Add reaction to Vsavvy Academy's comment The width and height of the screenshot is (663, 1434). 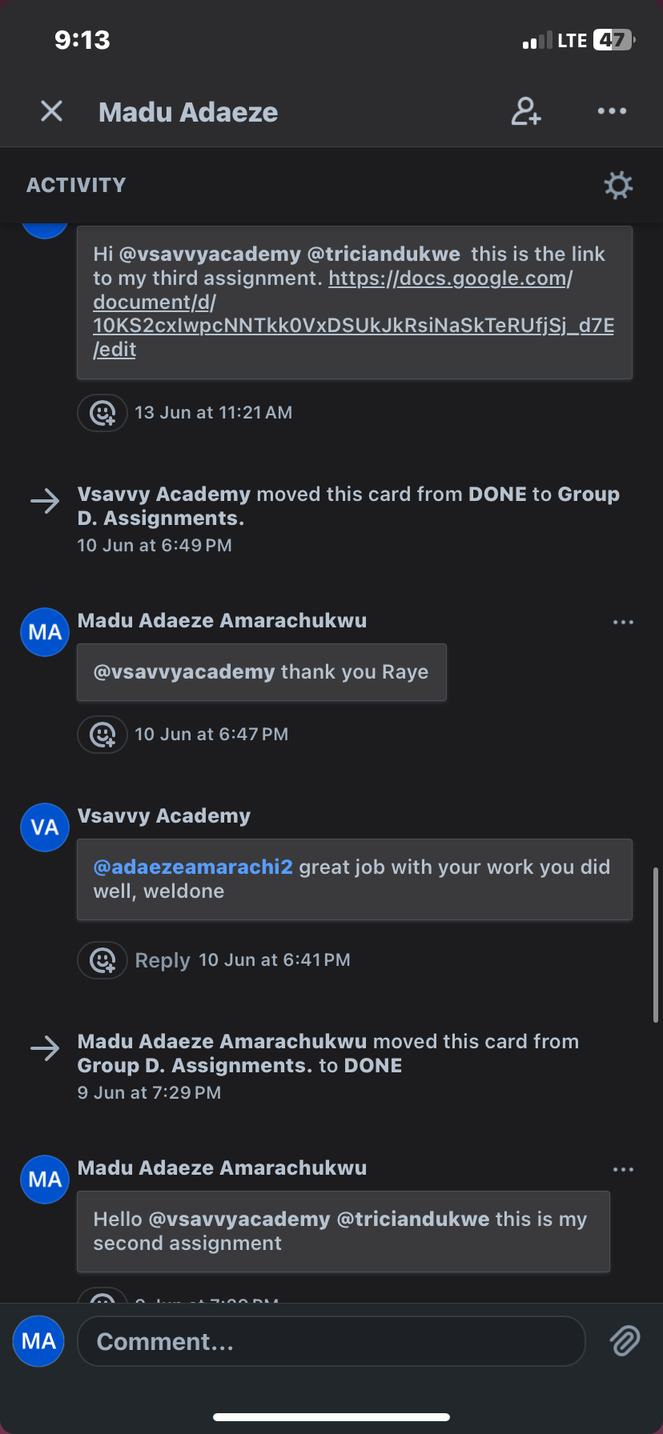click(103, 960)
